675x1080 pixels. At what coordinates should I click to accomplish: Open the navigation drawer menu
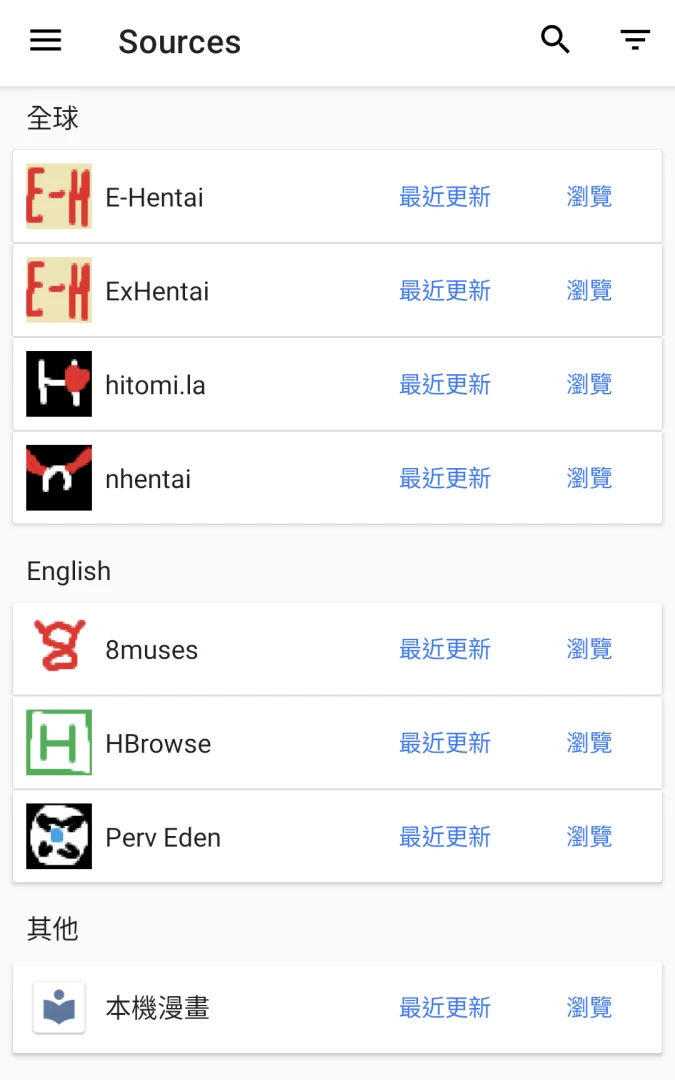(46, 41)
